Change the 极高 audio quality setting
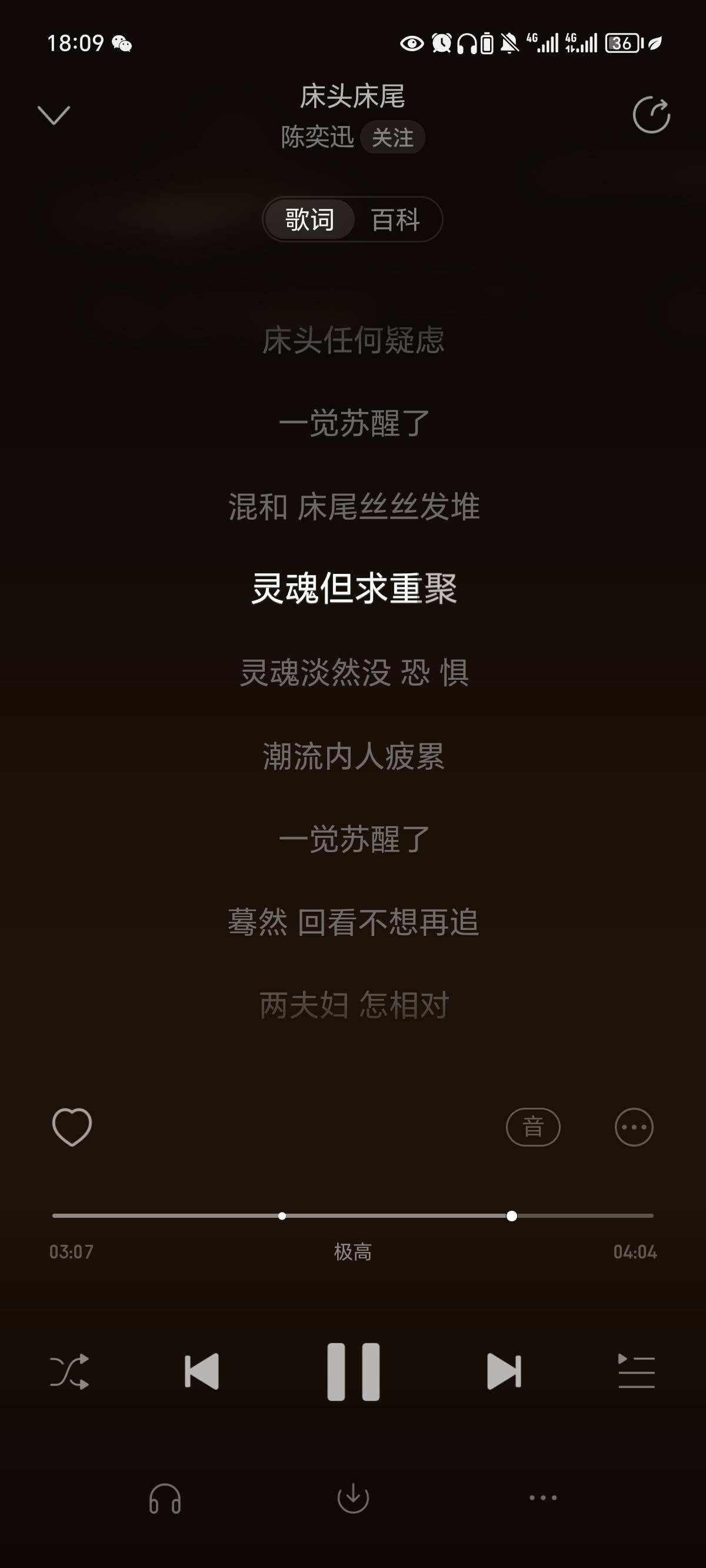The image size is (706, 1568). [x=353, y=1251]
